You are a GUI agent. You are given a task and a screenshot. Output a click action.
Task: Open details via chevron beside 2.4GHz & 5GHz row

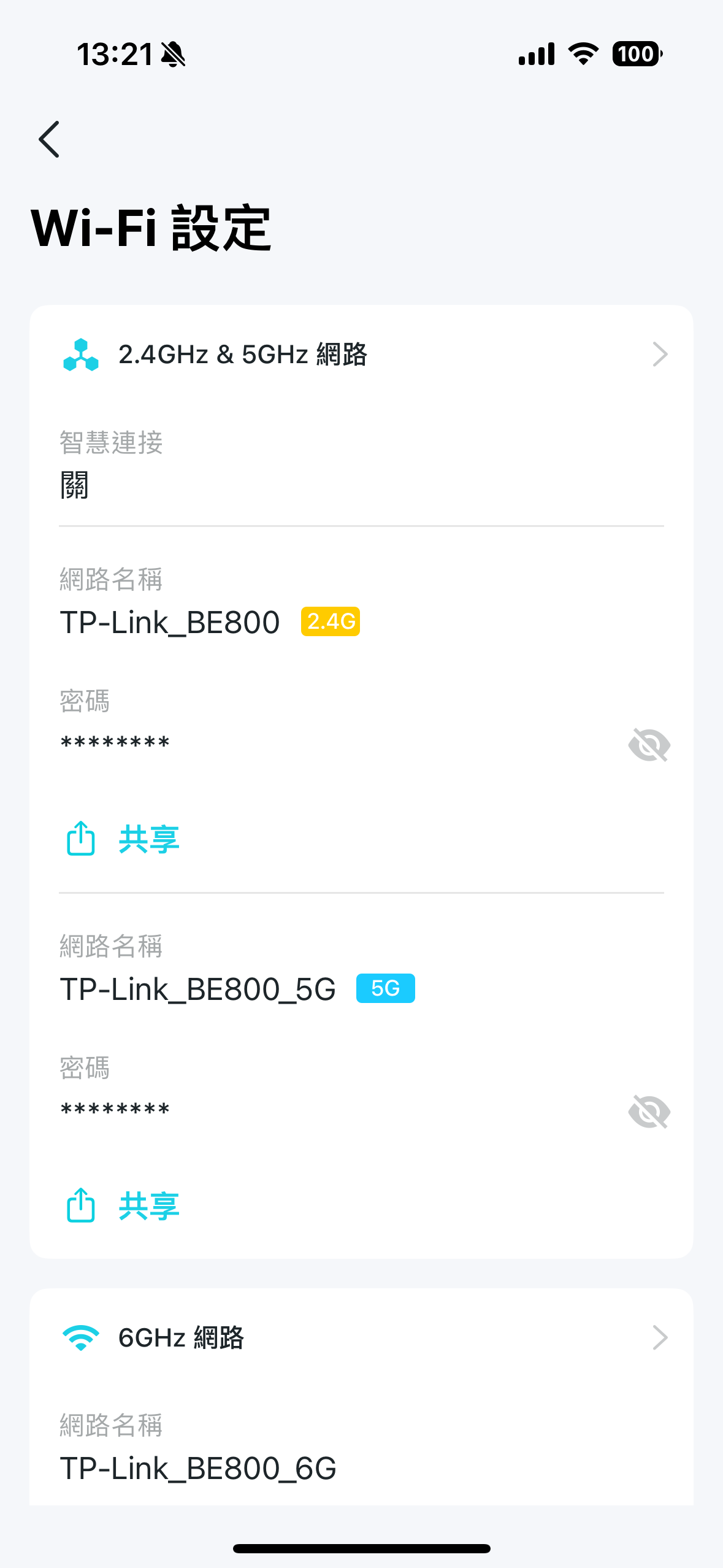pos(659,354)
